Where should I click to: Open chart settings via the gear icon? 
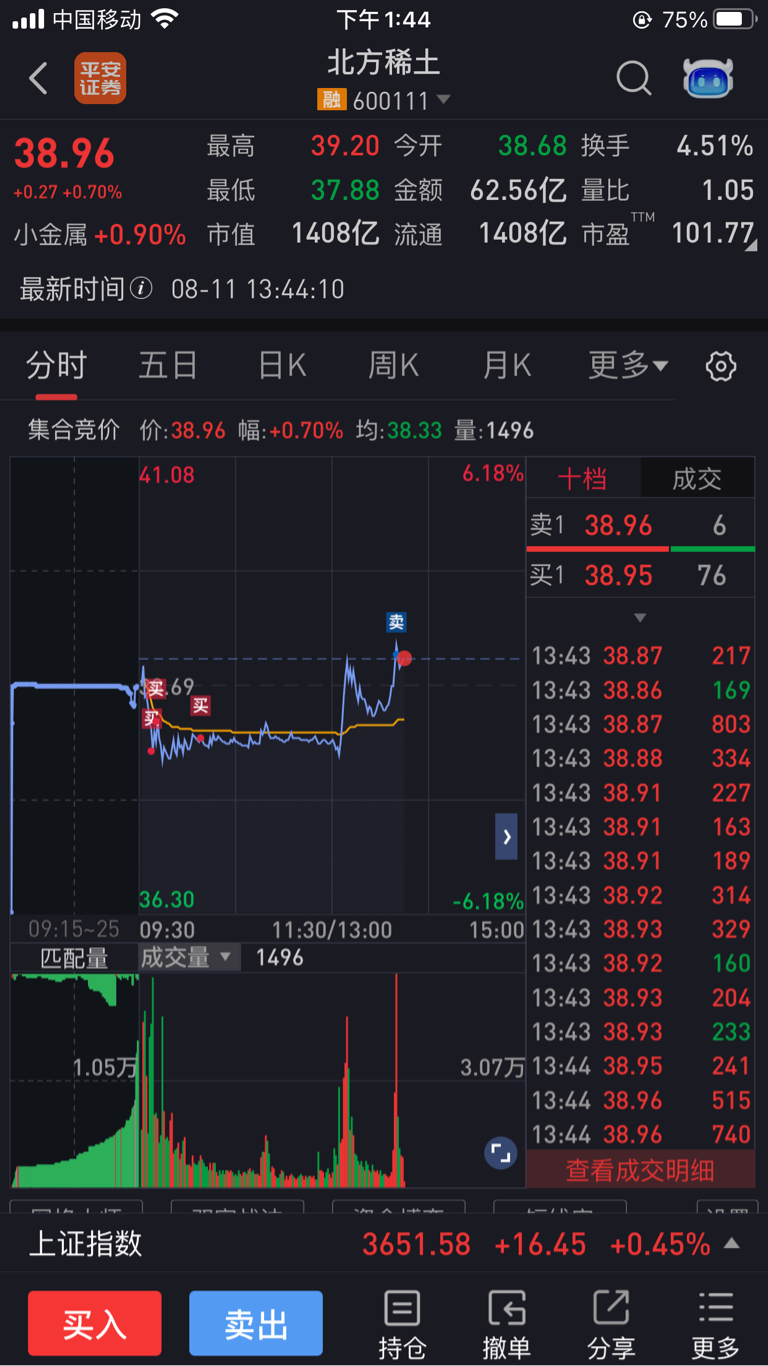click(x=720, y=366)
